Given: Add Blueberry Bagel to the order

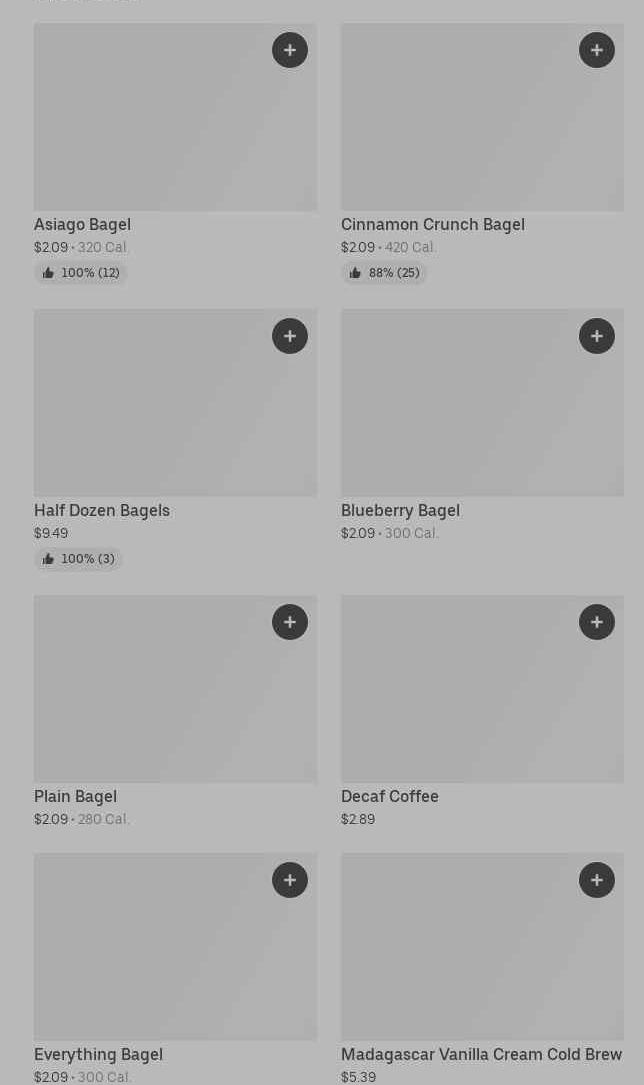Looking at the screenshot, I should pos(597,336).
